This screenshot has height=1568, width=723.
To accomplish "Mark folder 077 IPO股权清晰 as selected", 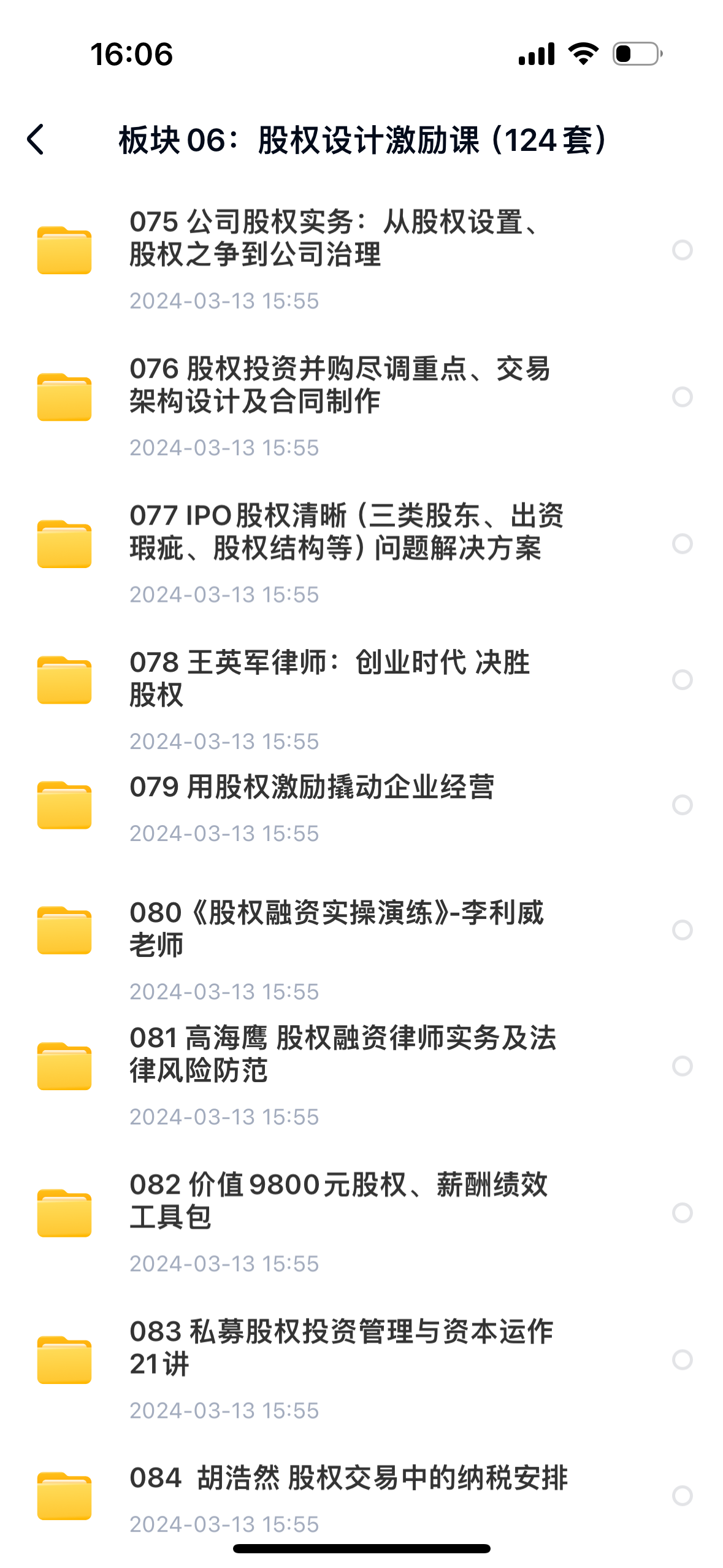I will click(682, 544).
